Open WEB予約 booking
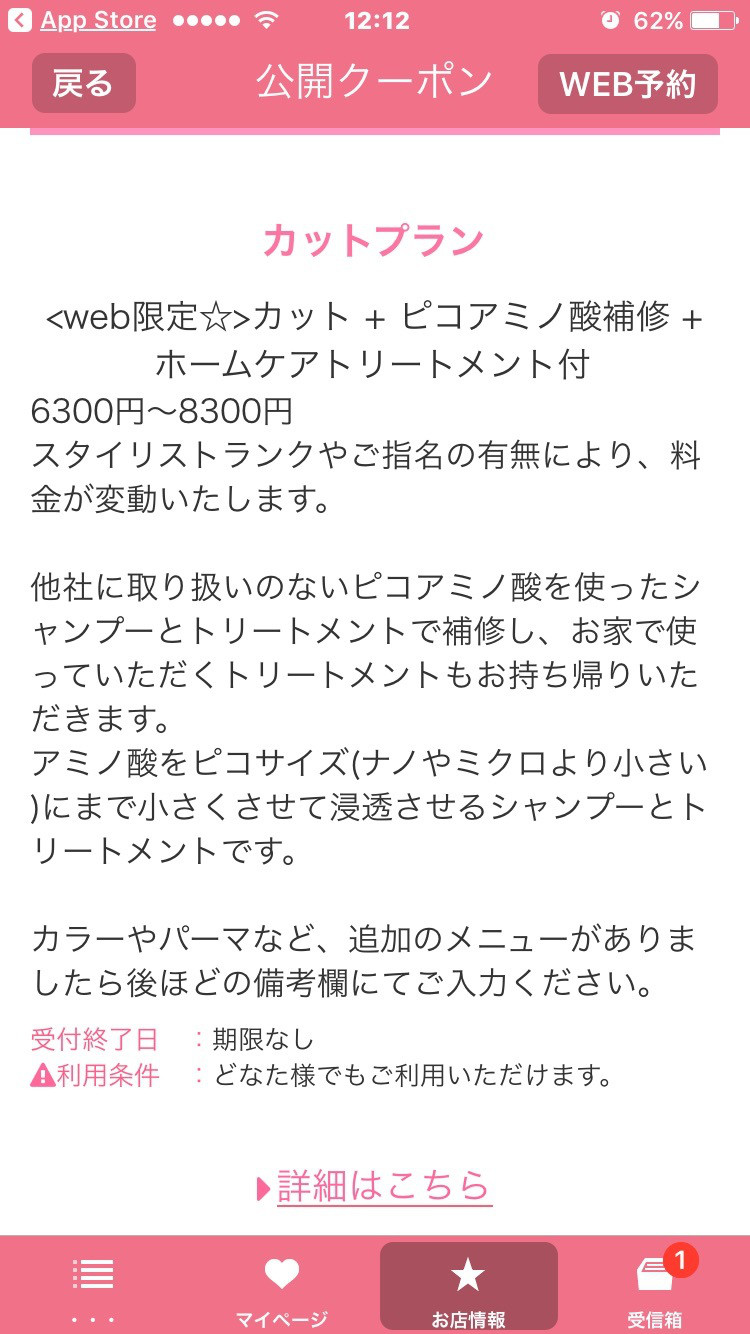The width and height of the screenshot is (750, 1334). tap(628, 84)
